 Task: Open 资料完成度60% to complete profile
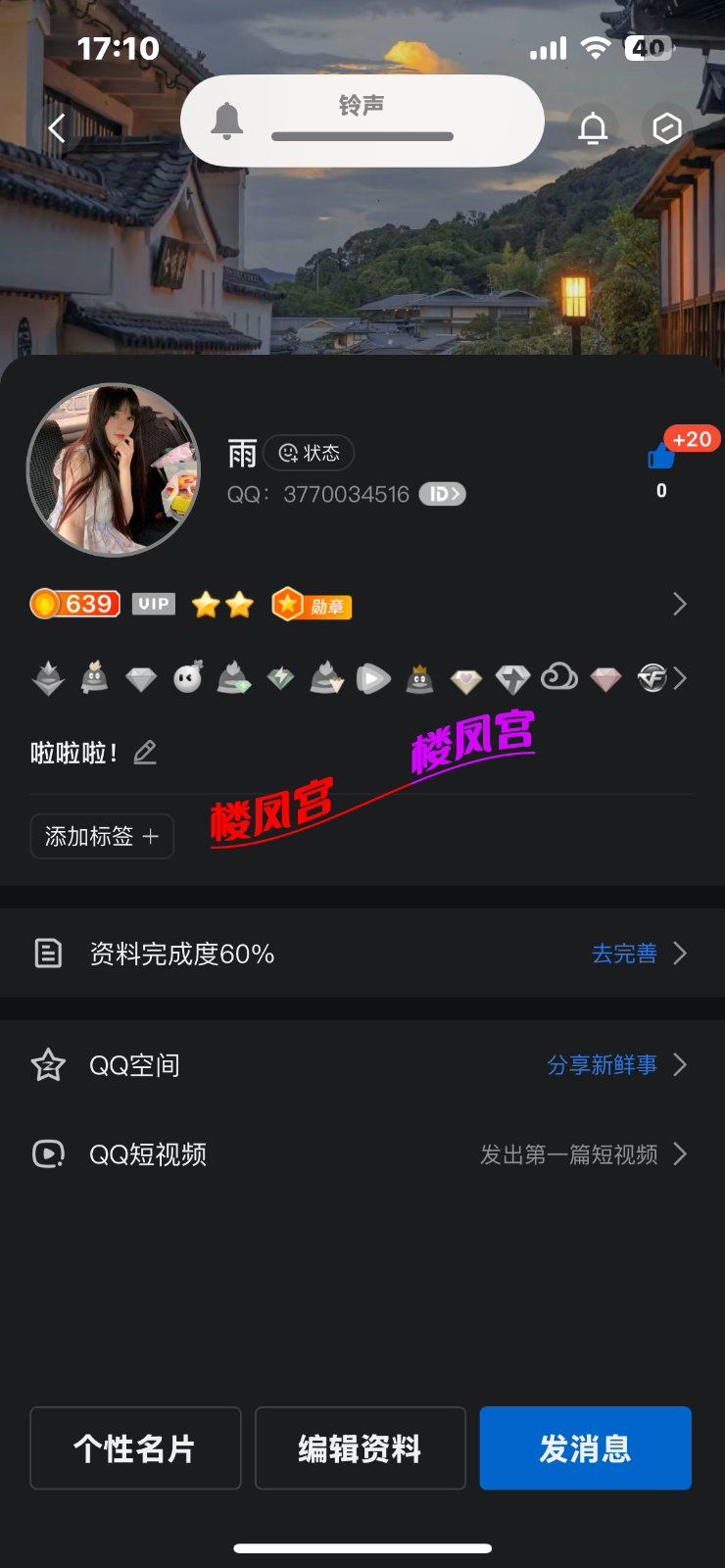coord(362,954)
